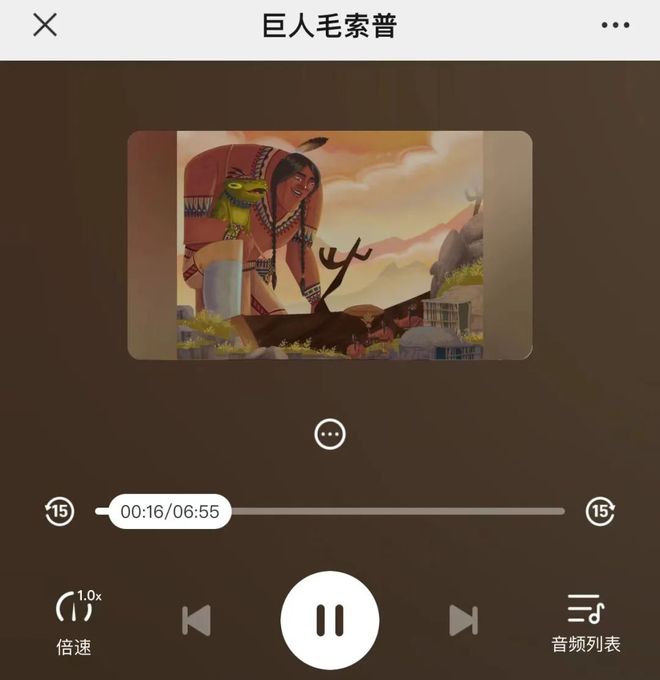Play the next track
Viewport: 660px width, 680px height.
coord(463,620)
